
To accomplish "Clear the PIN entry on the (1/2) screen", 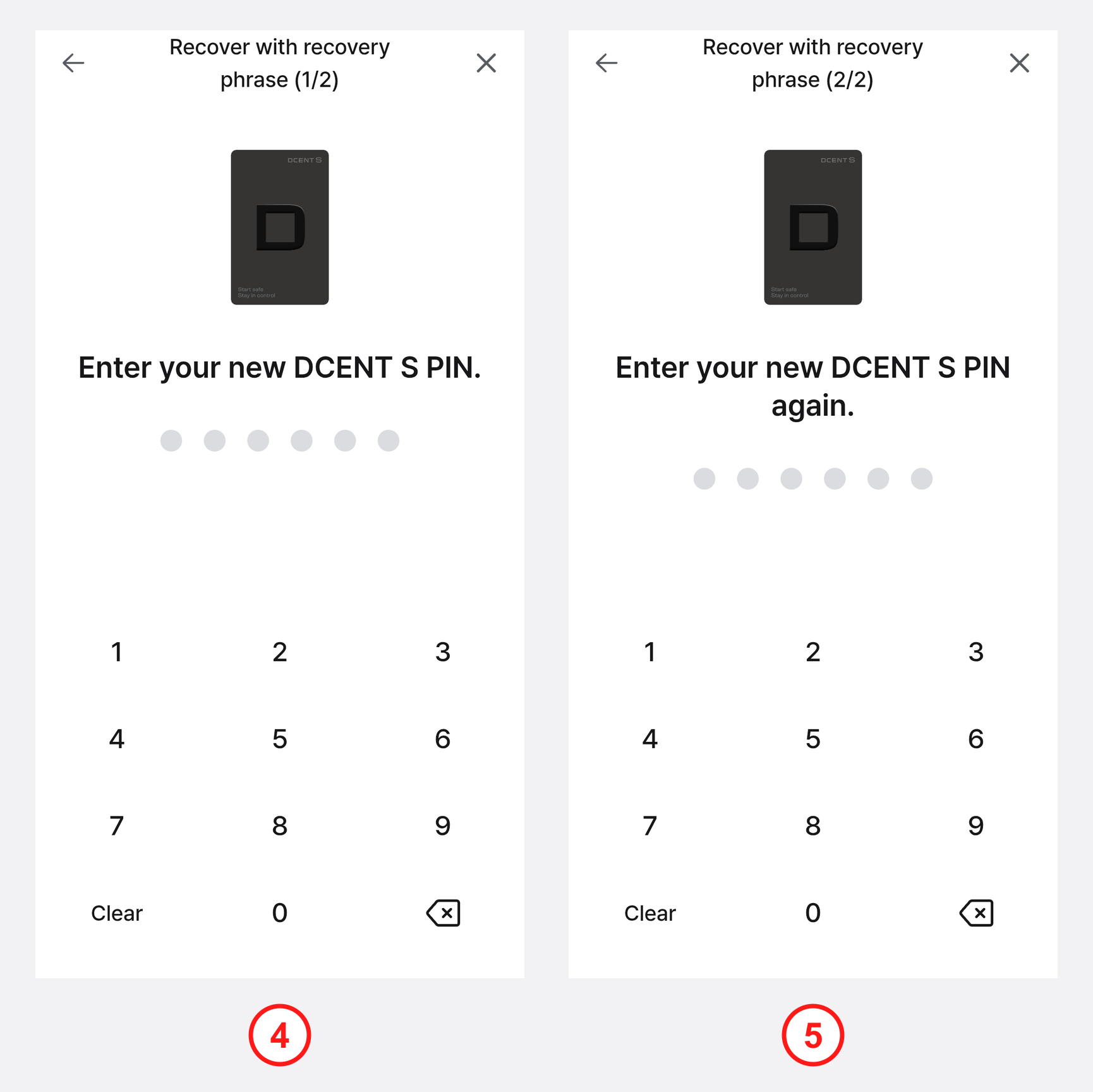I will (x=117, y=913).
